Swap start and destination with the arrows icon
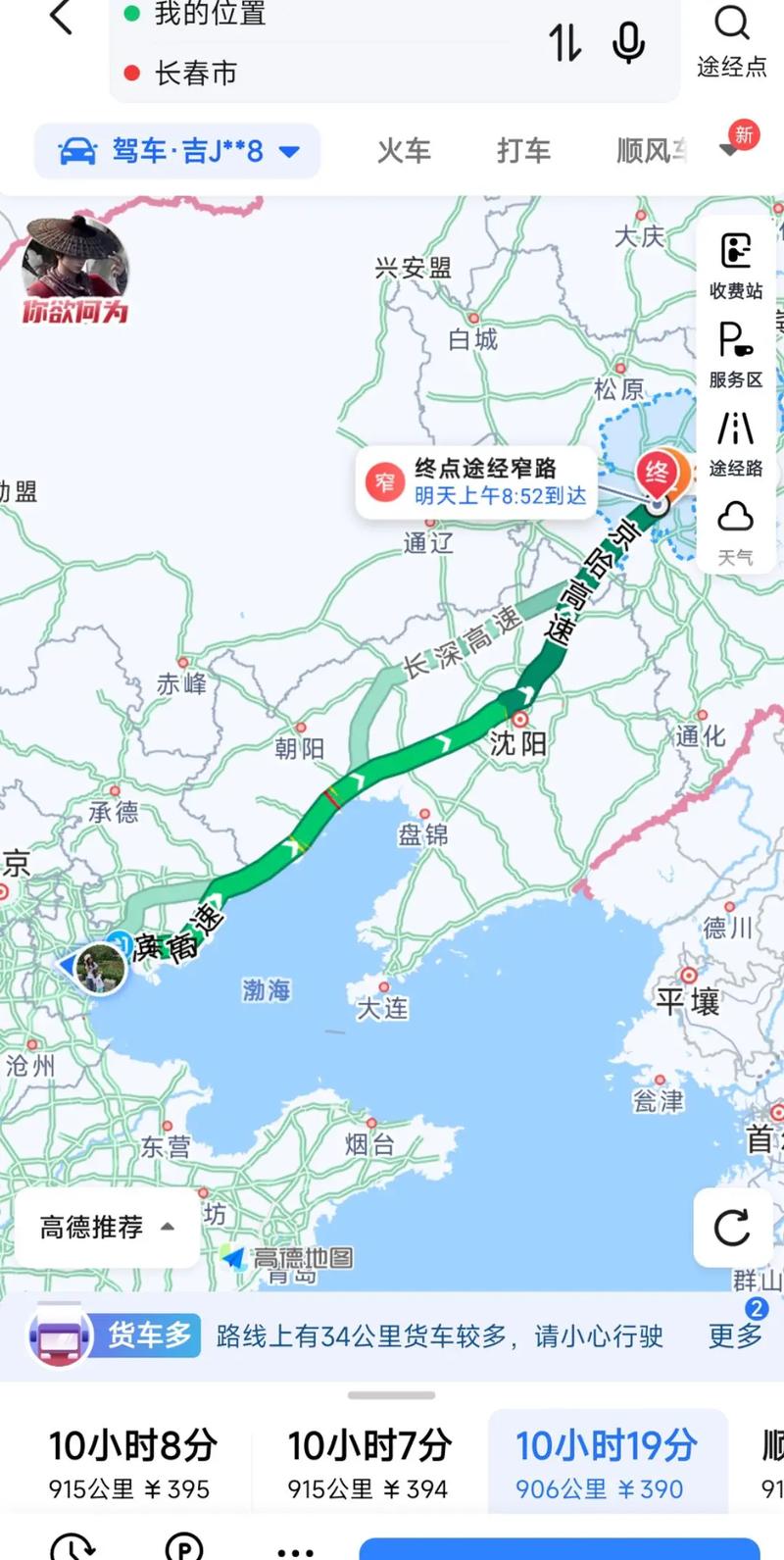 tap(565, 43)
